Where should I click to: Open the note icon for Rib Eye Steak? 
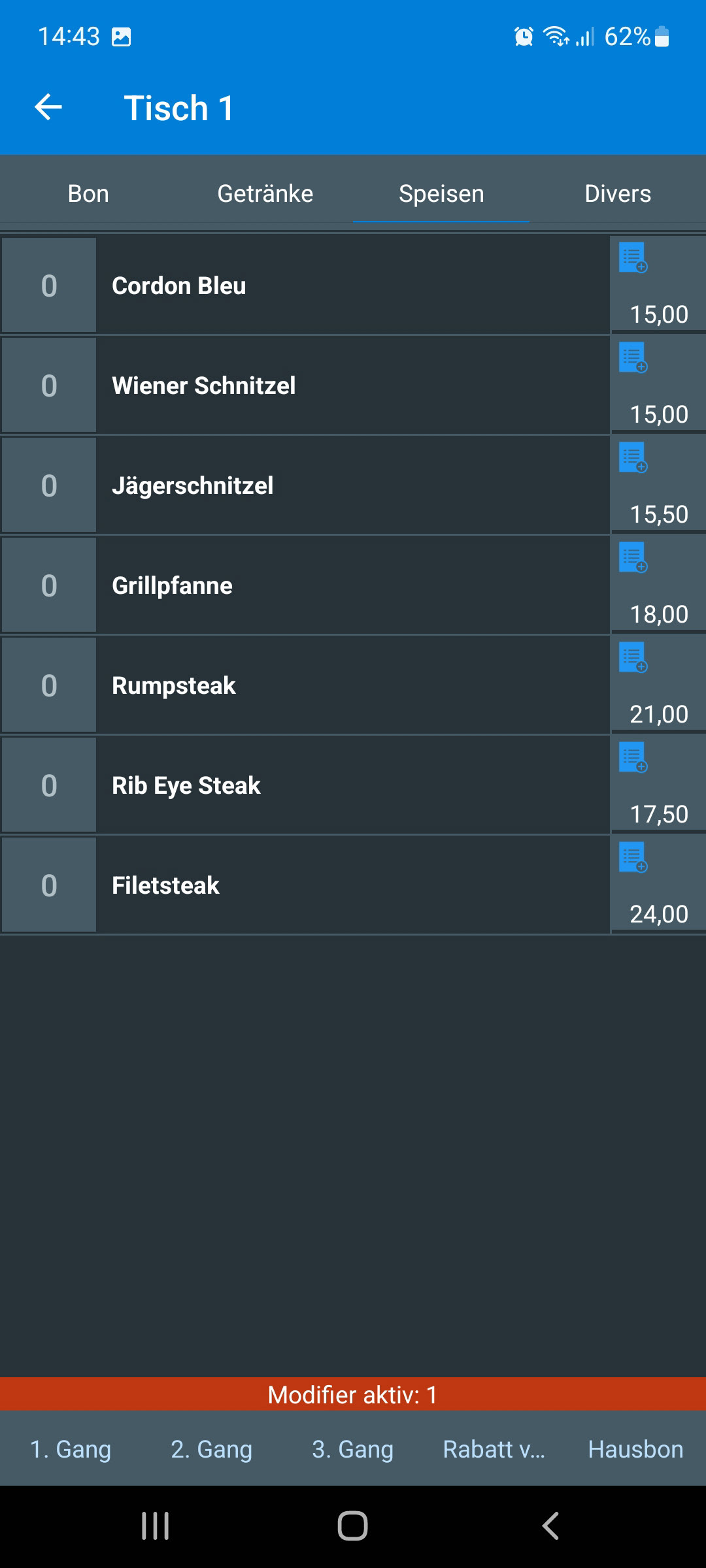click(633, 757)
